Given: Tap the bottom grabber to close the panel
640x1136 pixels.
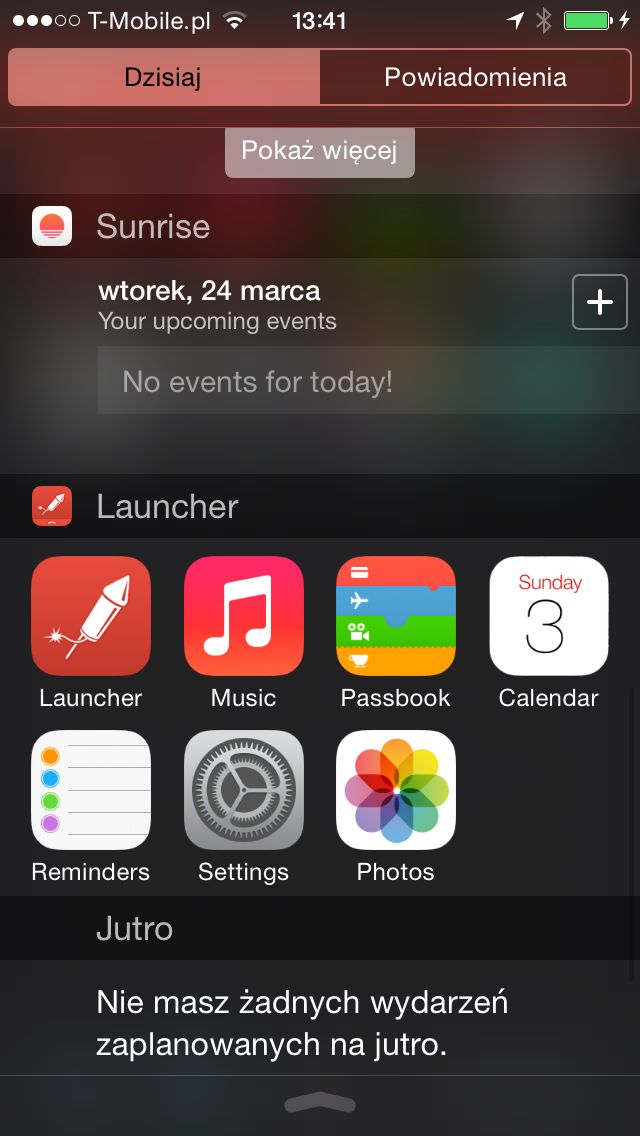Looking at the screenshot, I should [x=320, y=1104].
